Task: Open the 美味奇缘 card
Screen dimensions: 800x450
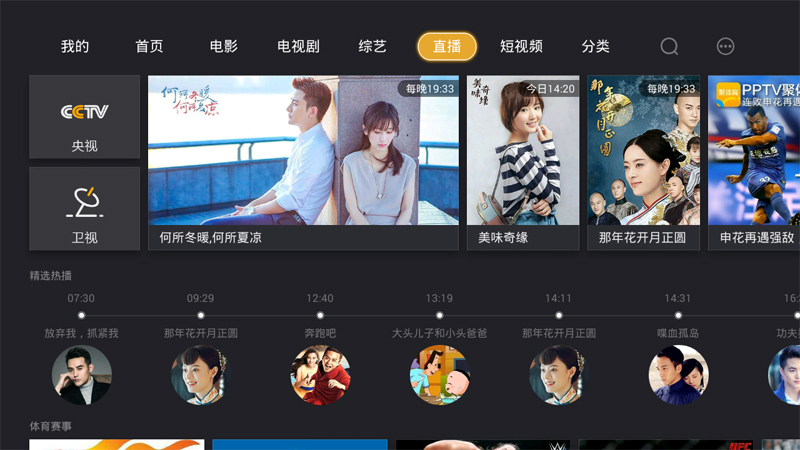Action: tap(523, 160)
